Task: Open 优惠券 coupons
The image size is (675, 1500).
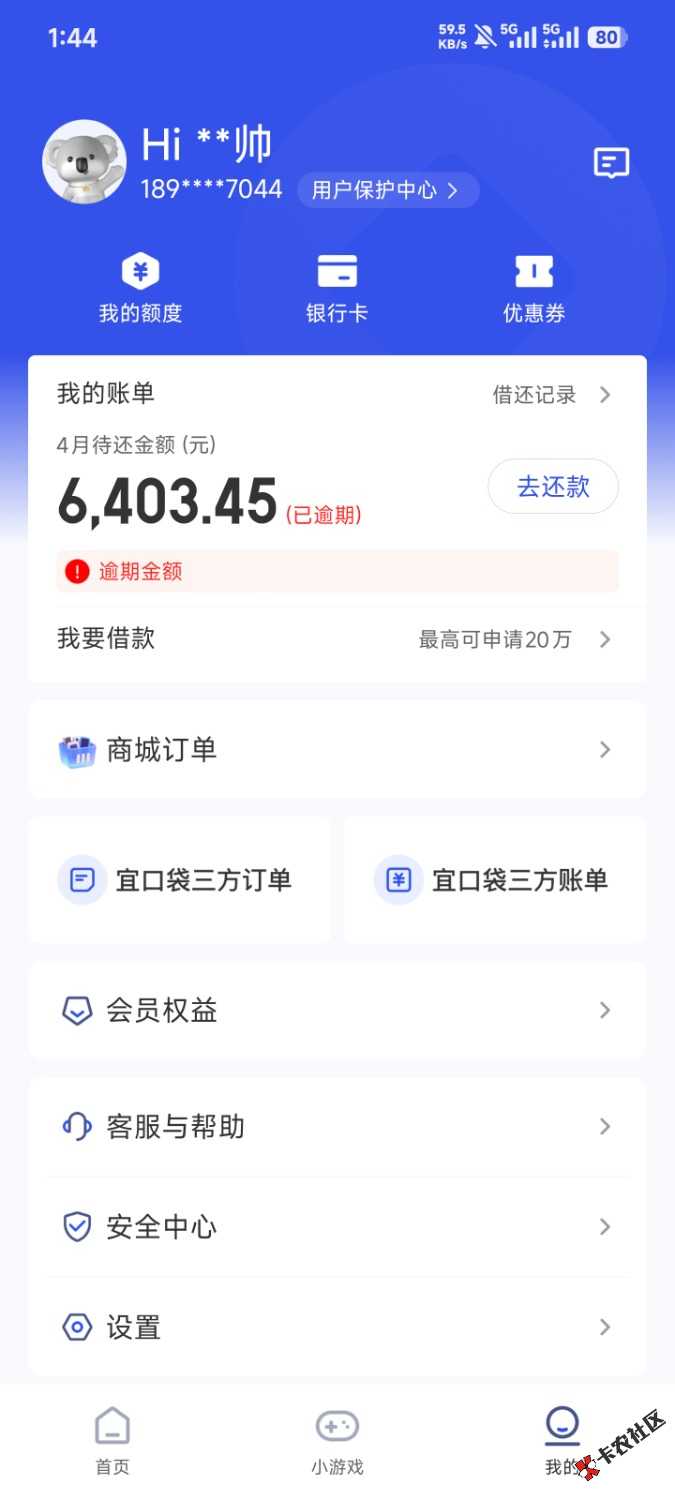Action: pyautogui.click(x=533, y=288)
